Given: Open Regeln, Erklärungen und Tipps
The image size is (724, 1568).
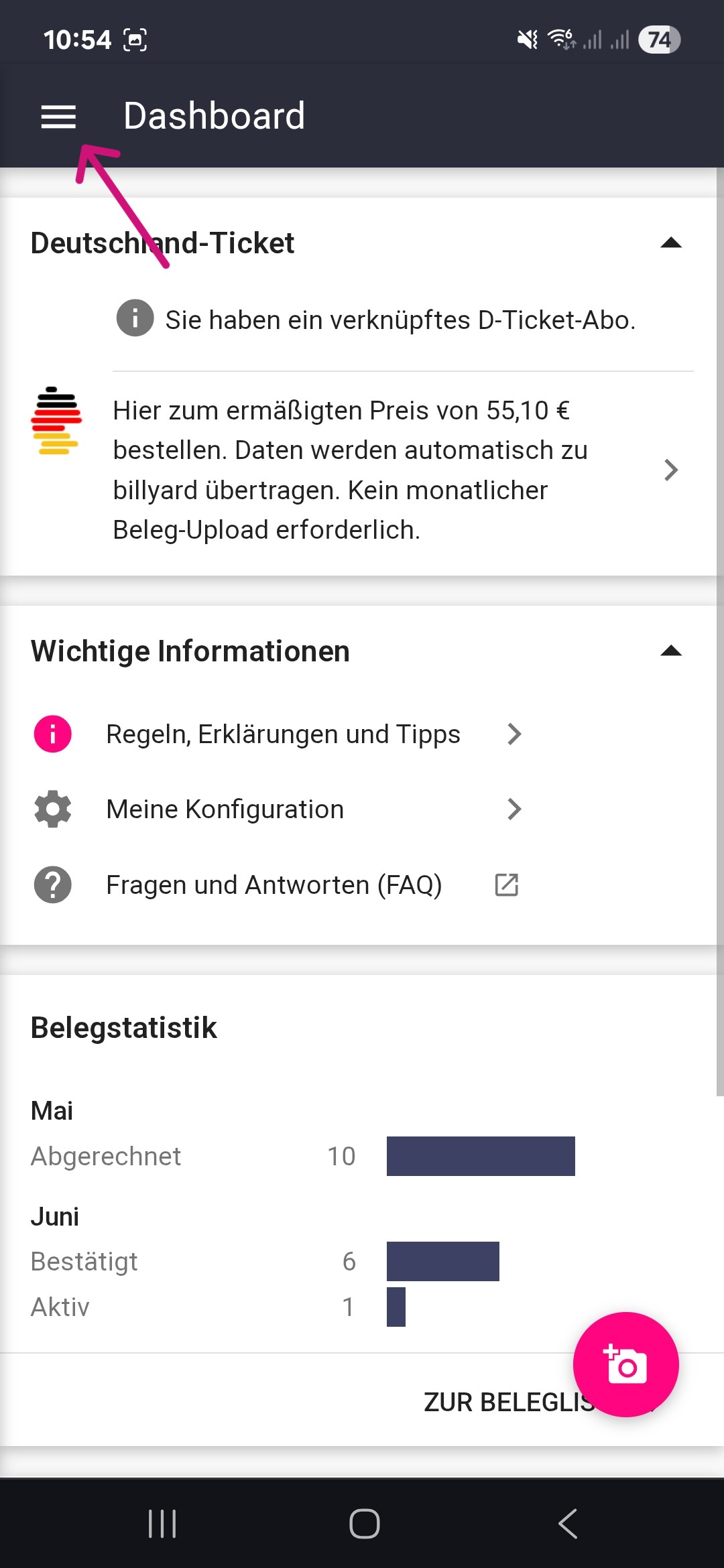Looking at the screenshot, I should point(278,734).
